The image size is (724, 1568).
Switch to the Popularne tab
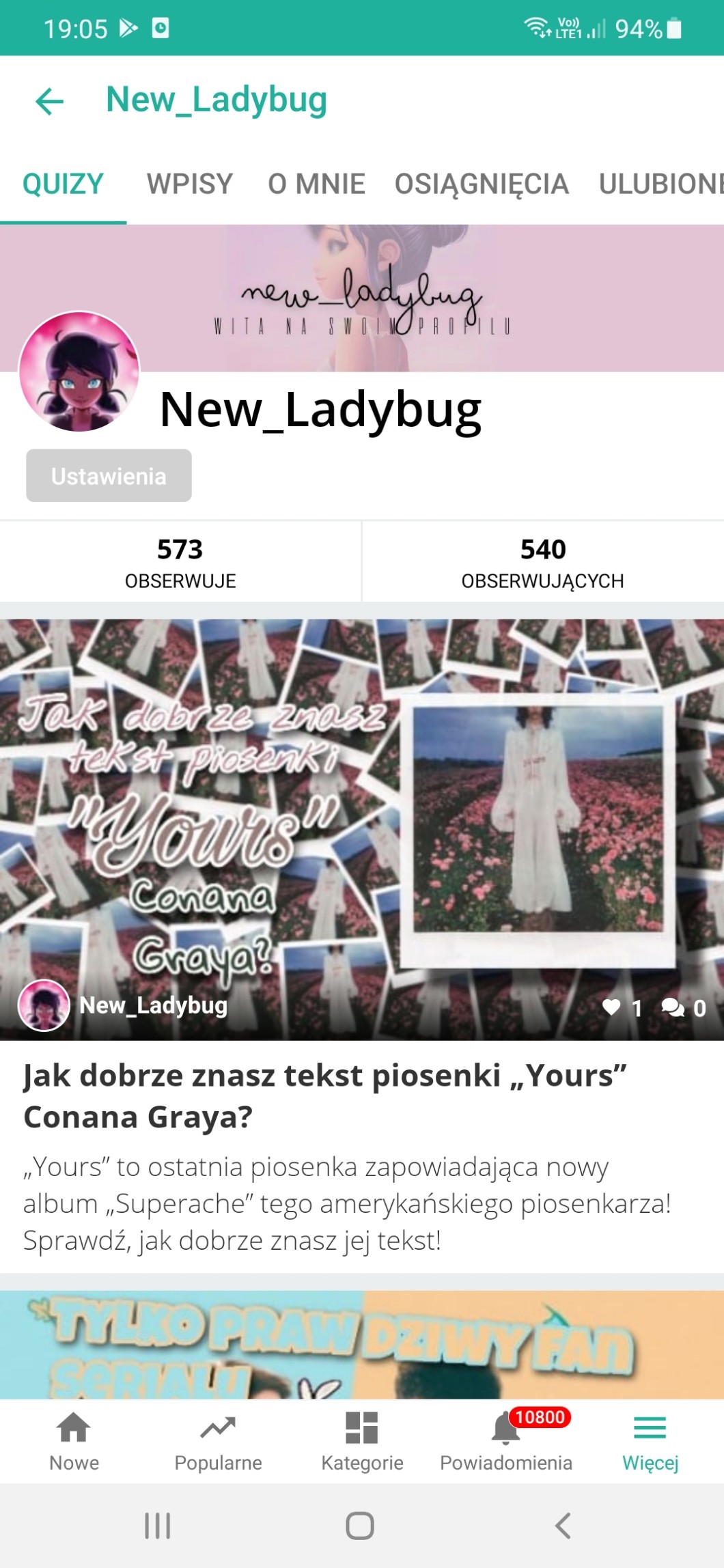(x=218, y=1441)
